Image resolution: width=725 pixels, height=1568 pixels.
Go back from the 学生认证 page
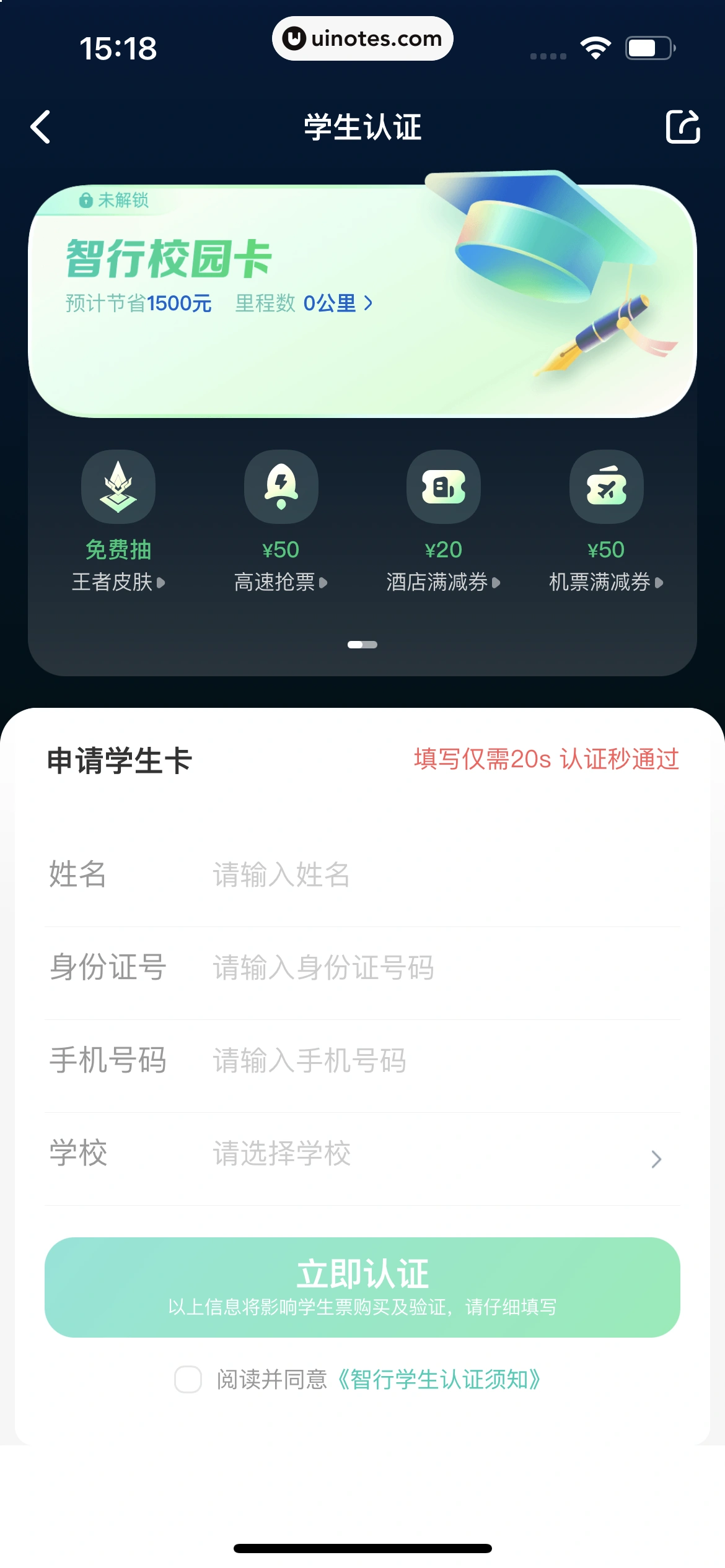(x=41, y=128)
